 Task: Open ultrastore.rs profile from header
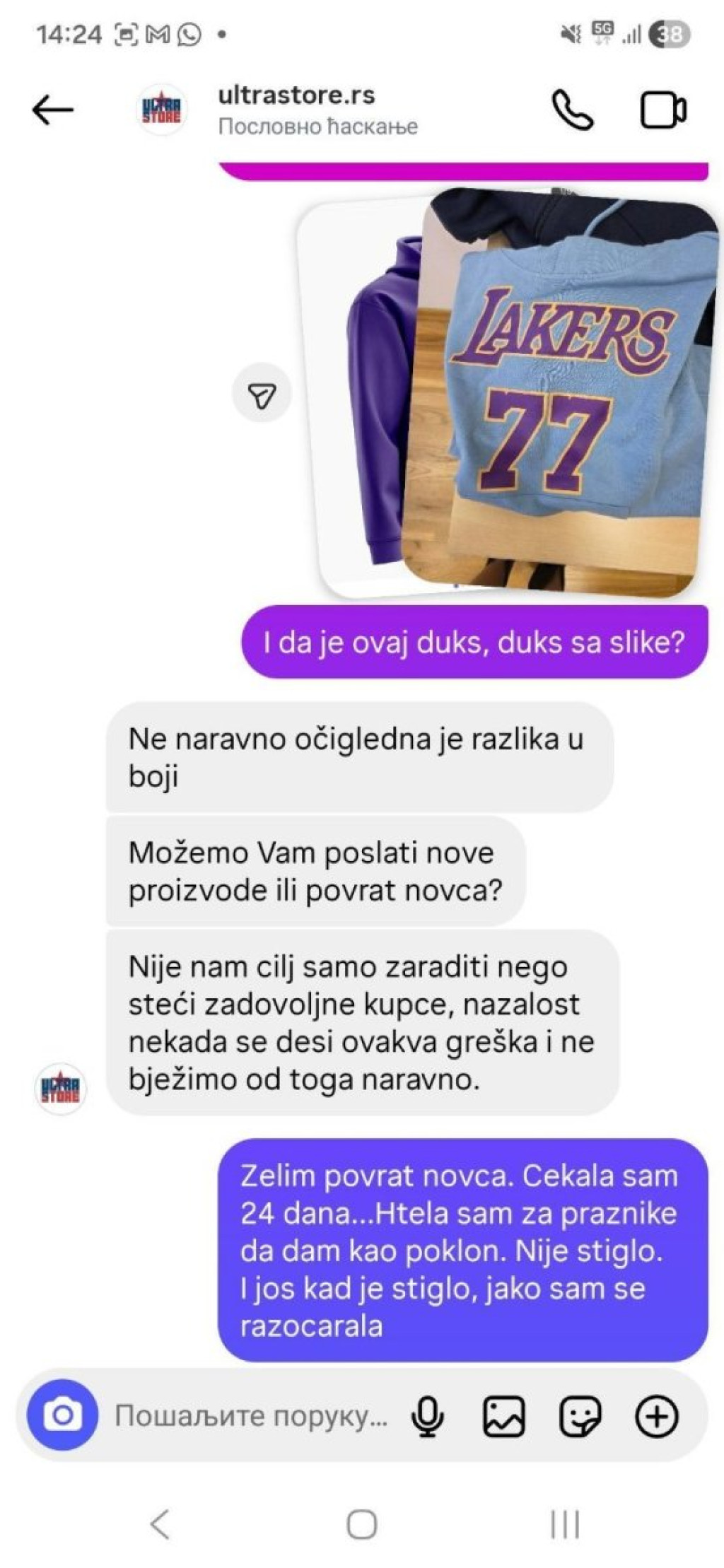click(x=297, y=109)
